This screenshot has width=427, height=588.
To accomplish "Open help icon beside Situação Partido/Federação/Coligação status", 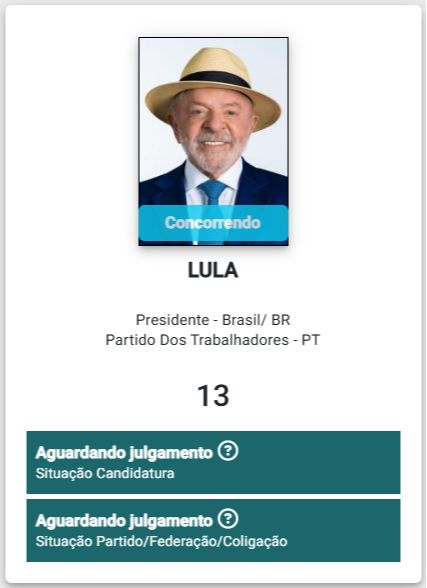I will pos(228,519).
